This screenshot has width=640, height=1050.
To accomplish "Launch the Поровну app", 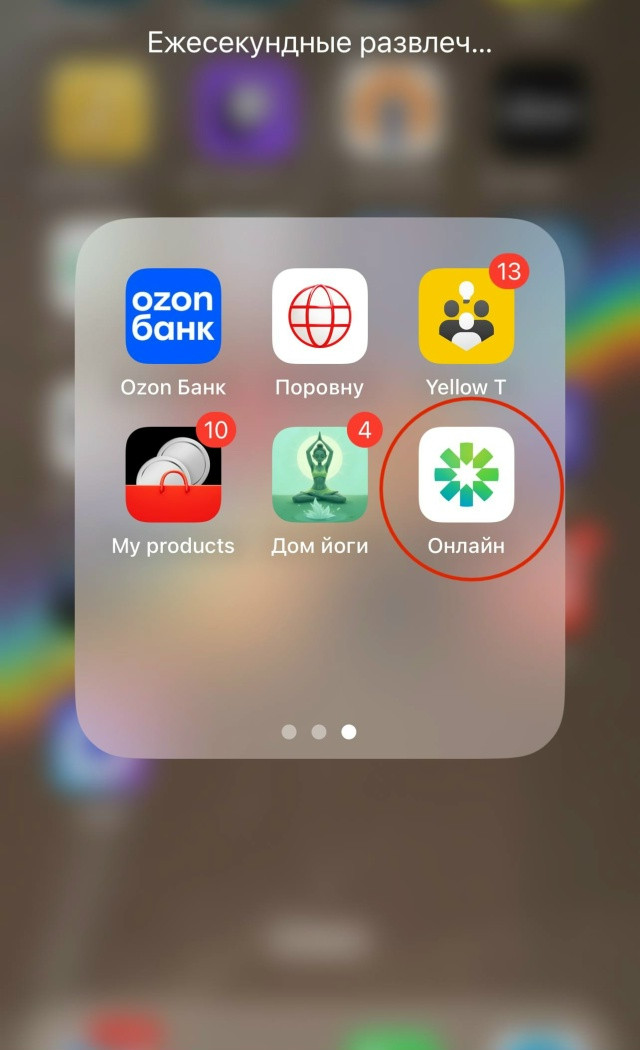I will coord(320,316).
